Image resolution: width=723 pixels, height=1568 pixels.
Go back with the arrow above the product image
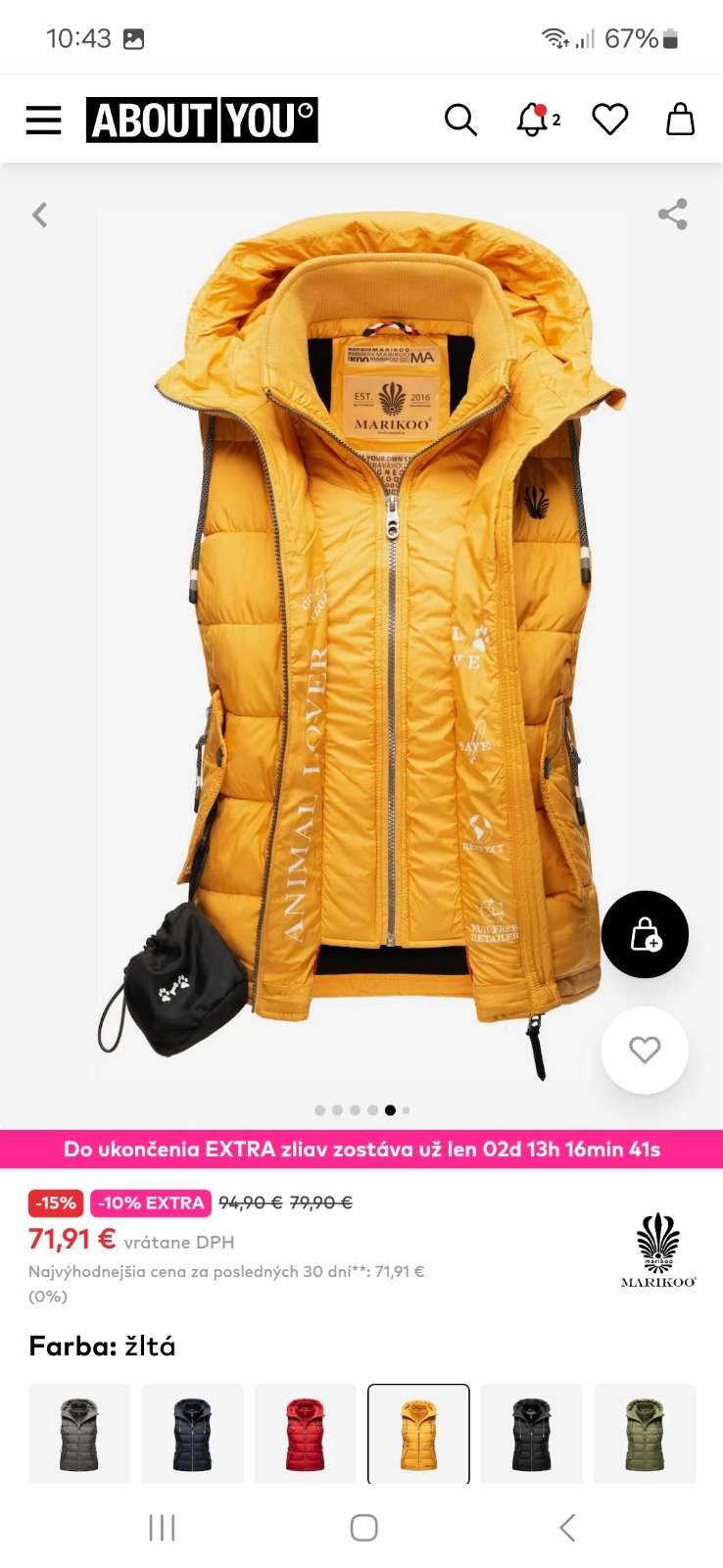40,215
